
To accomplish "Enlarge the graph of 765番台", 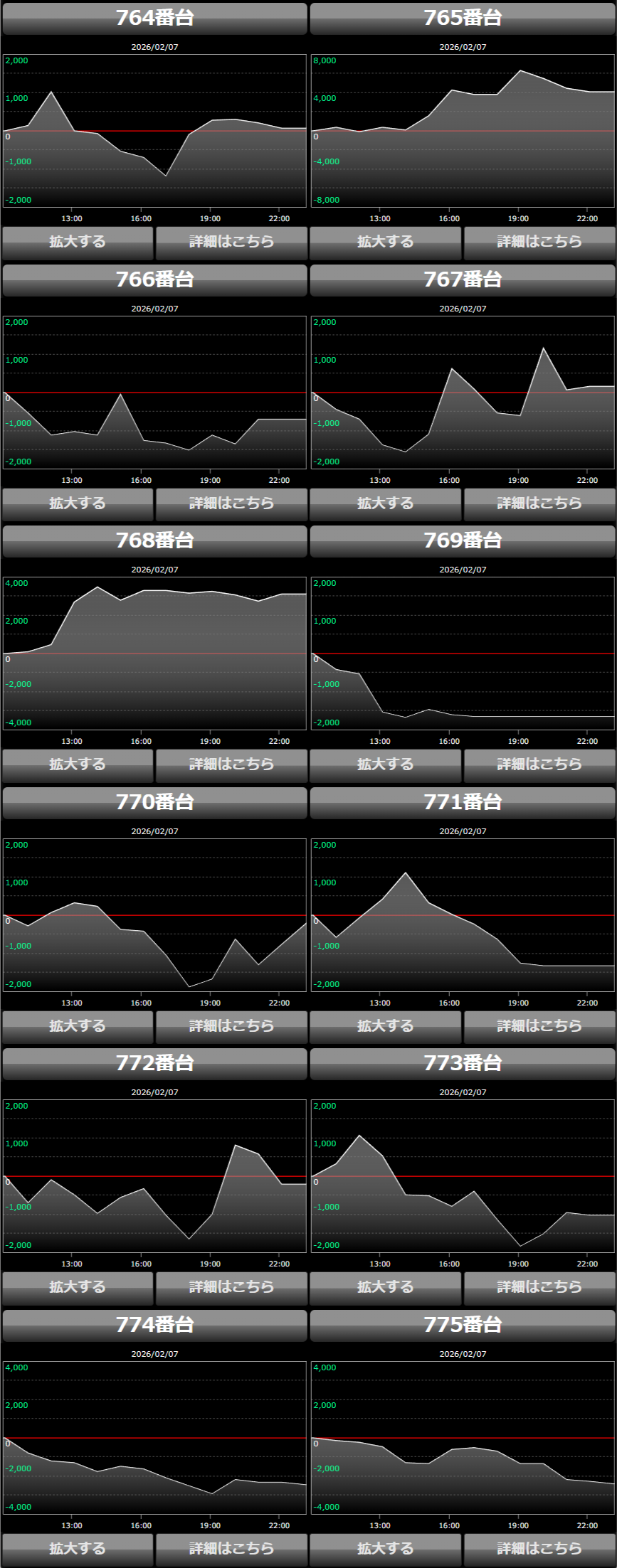I will pyautogui.click(x=385, y=242).
